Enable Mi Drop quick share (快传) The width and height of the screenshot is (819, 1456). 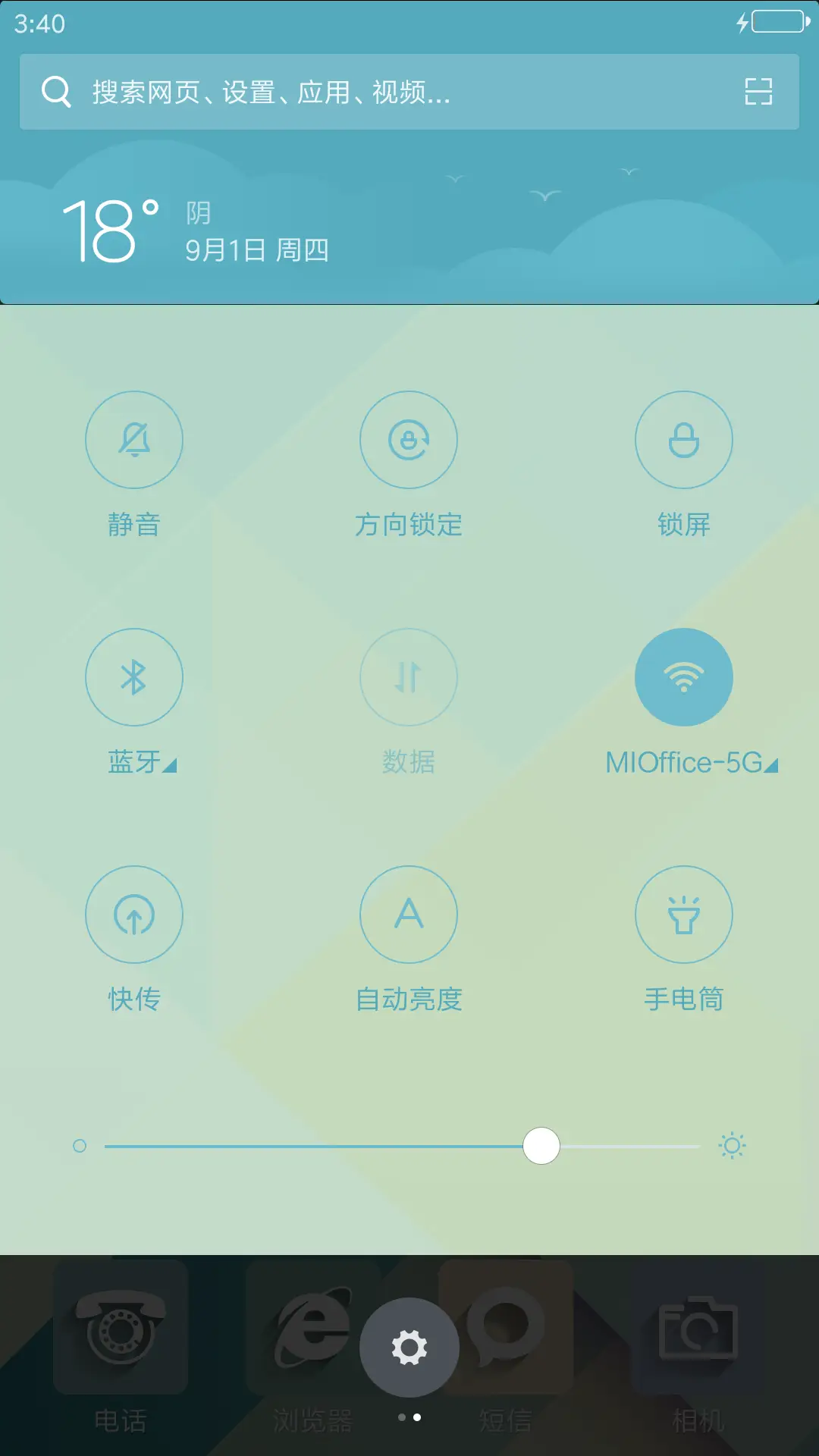coord(134,915)
